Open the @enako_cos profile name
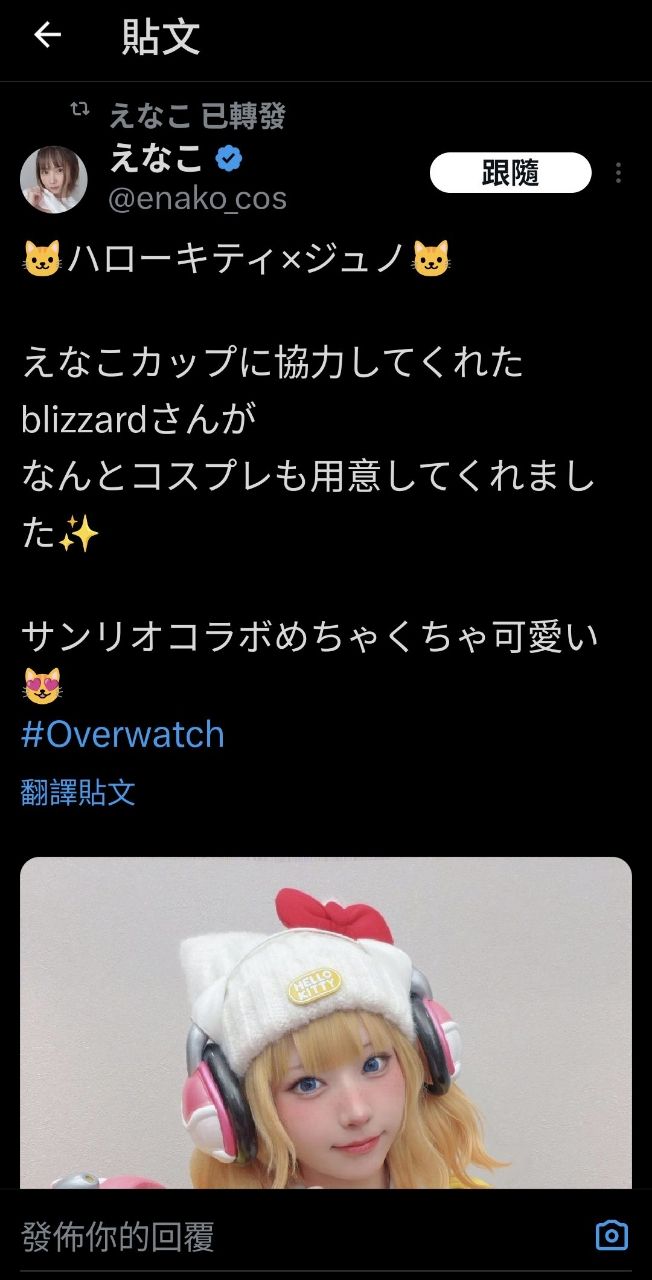Image resolution: width=652 pixels, height=1280 pixels. [197, 199]
